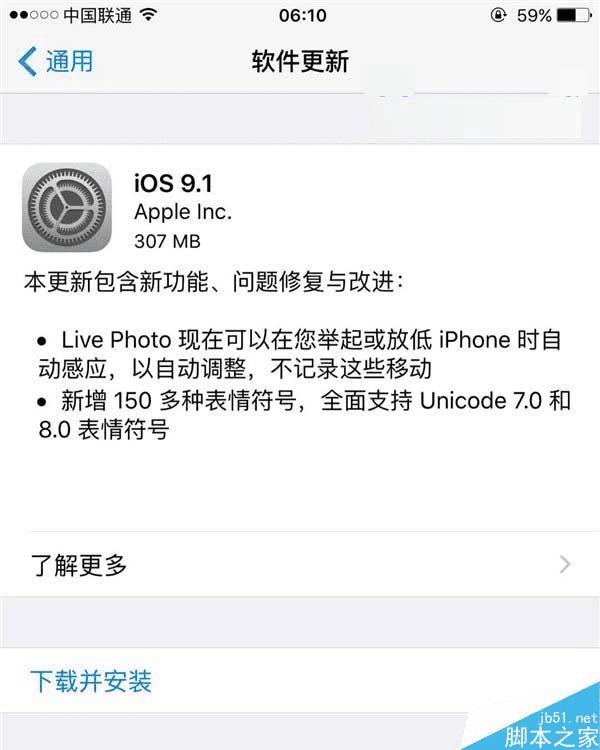Image resolution: width=600 pixels, height=750 pixels.
Task: Go back to 通用 settings
Action: 56,60
